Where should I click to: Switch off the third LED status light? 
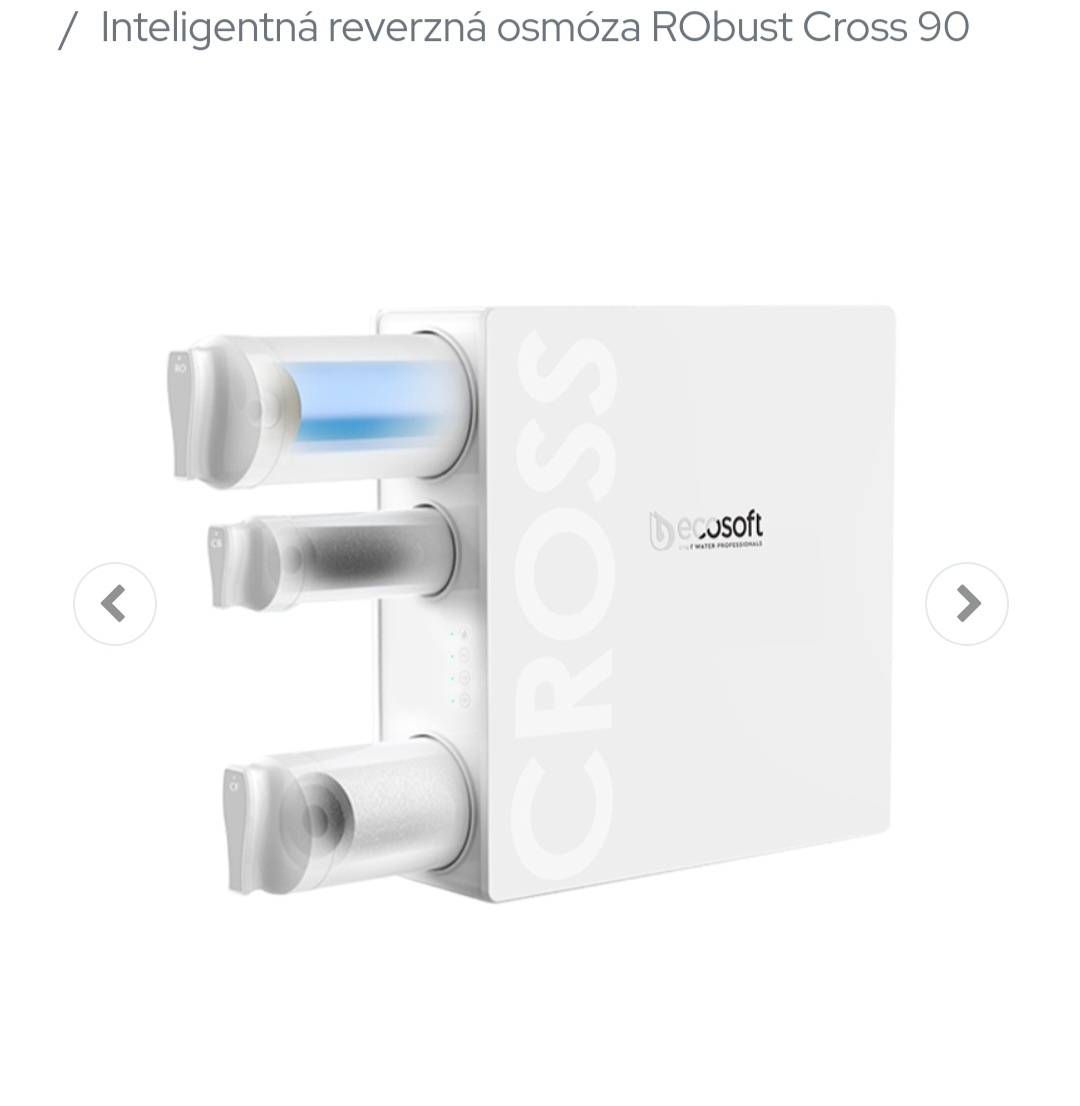(x=452, y=678)
